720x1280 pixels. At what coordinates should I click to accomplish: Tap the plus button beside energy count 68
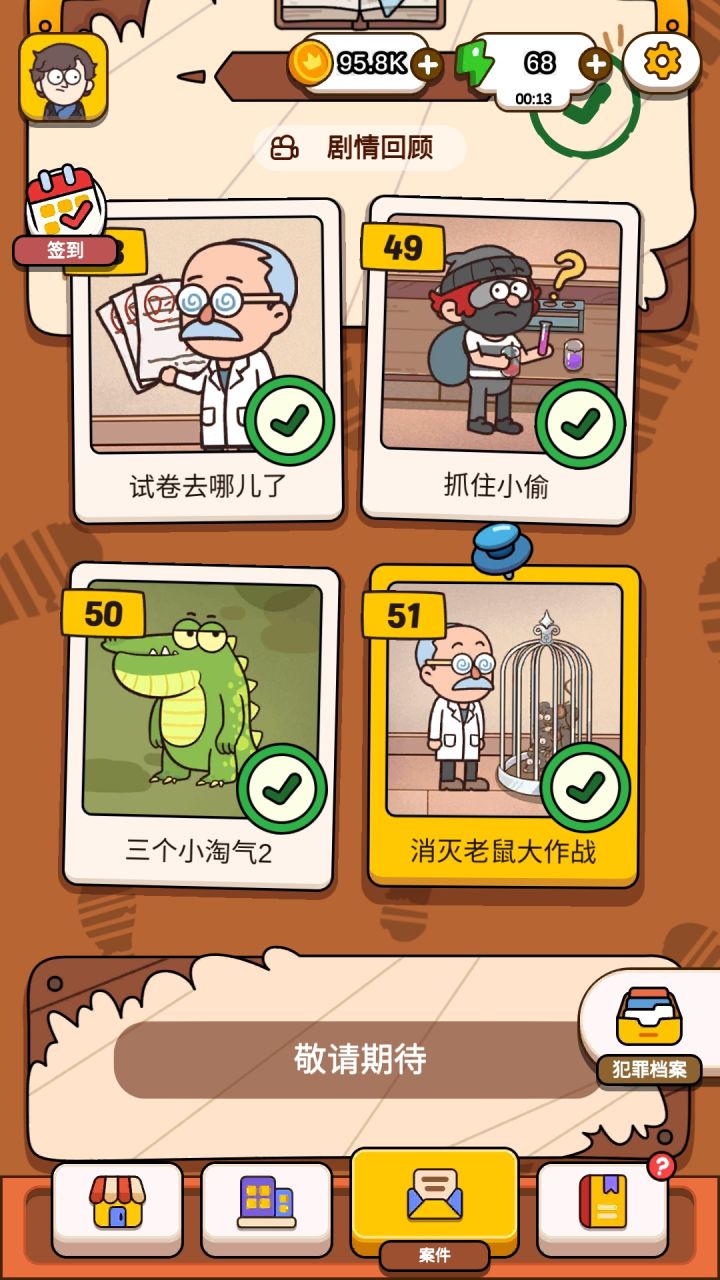(596, 62)
